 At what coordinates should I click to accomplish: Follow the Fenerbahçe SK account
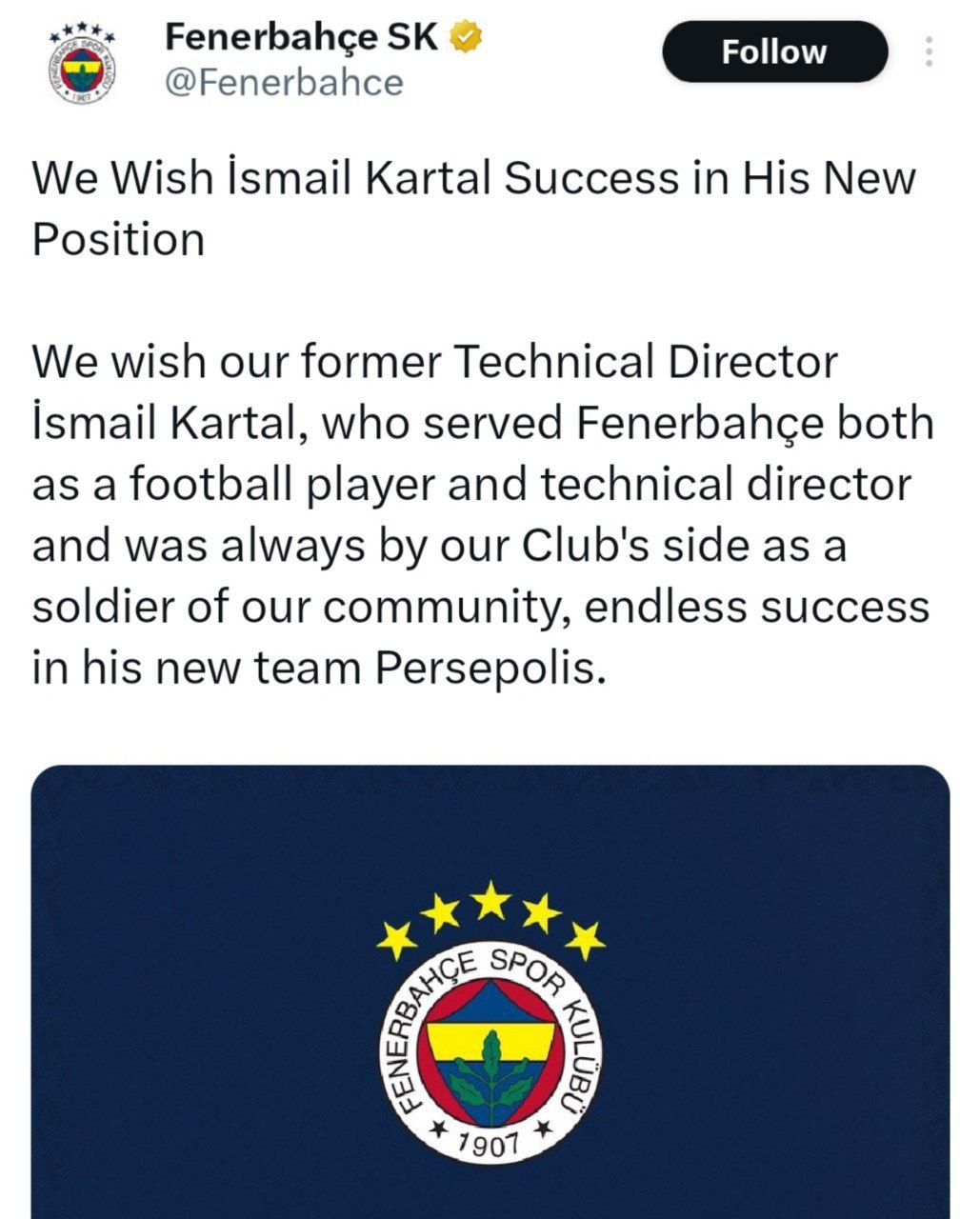point(773,51)
